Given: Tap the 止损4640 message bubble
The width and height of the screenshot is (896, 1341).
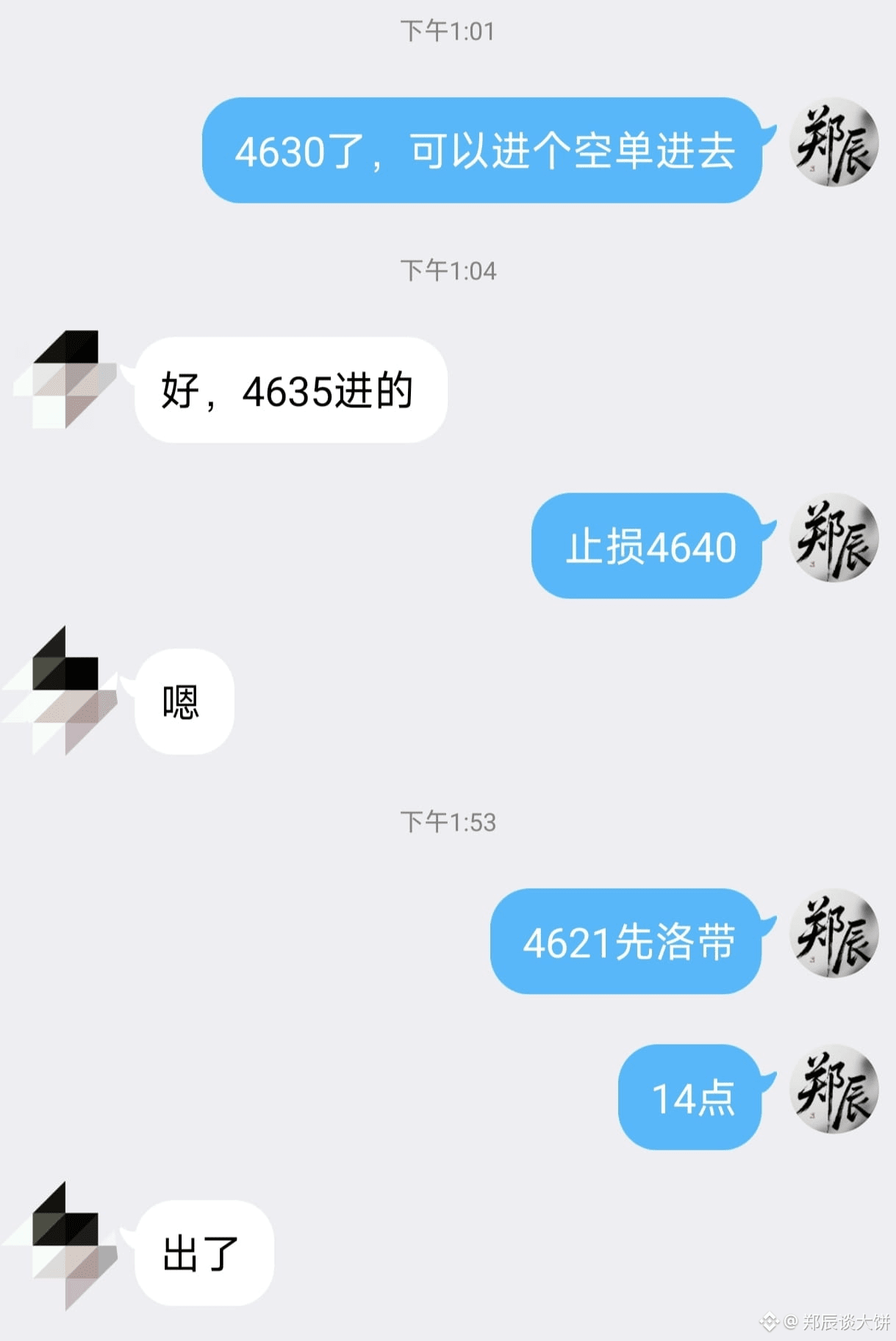Looking at the screenshot, I should [x=647, y=546].
